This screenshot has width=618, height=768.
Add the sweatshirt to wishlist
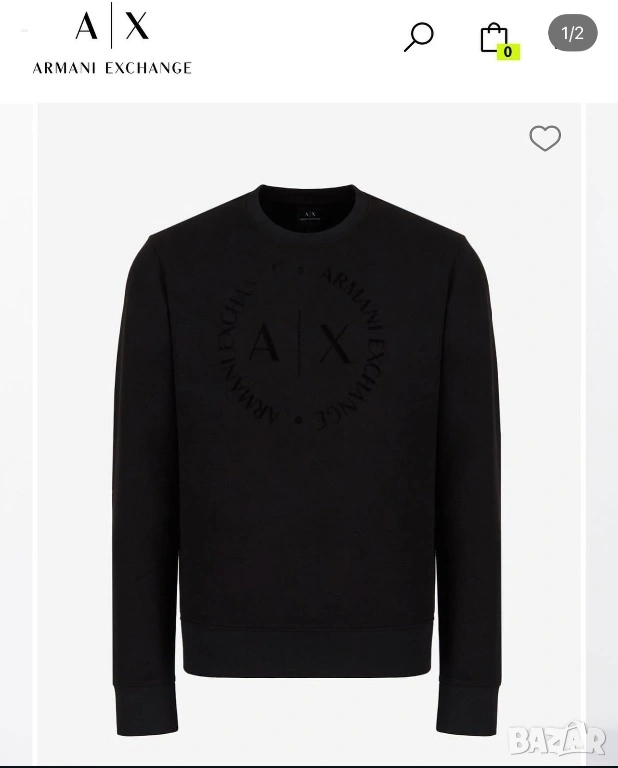[x=545, y=138]
